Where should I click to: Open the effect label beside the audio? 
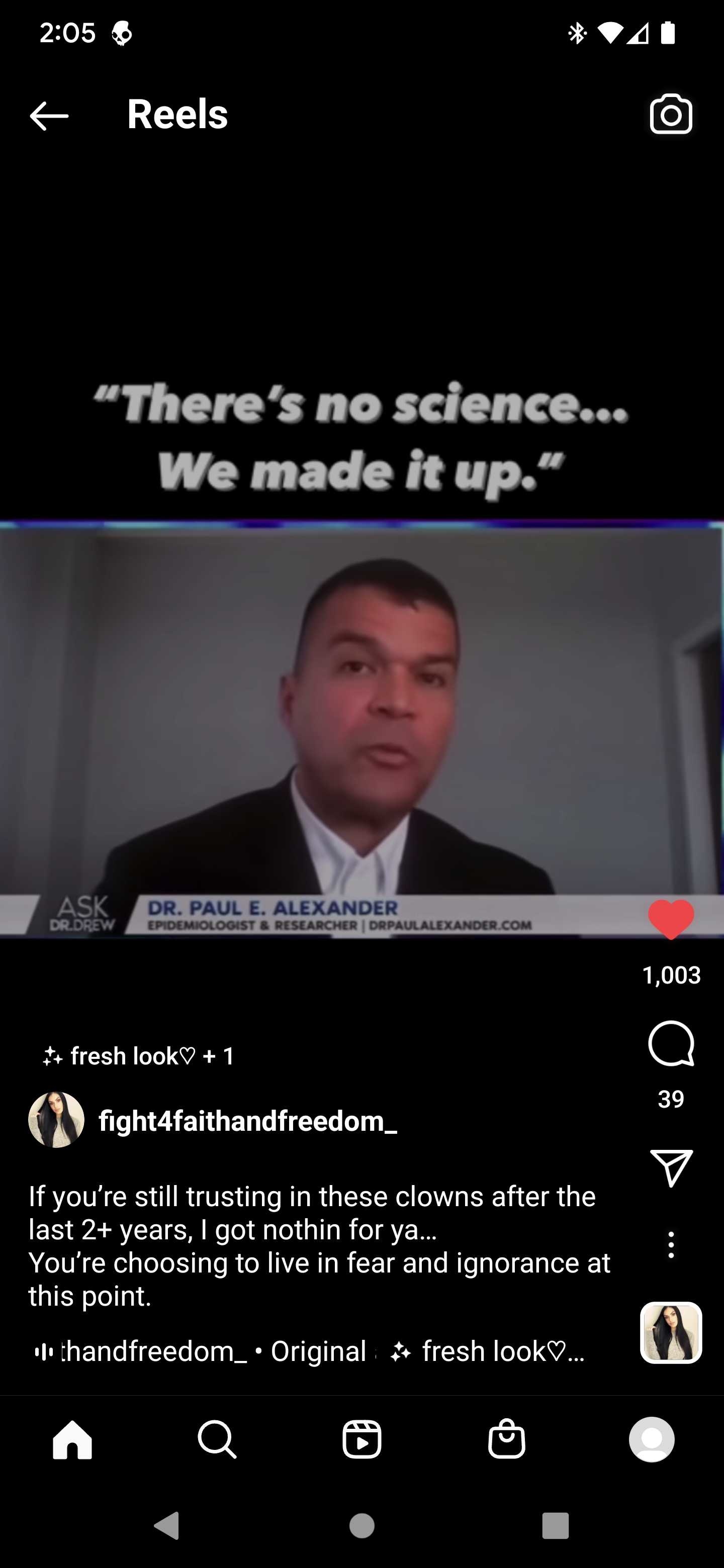488,1351
